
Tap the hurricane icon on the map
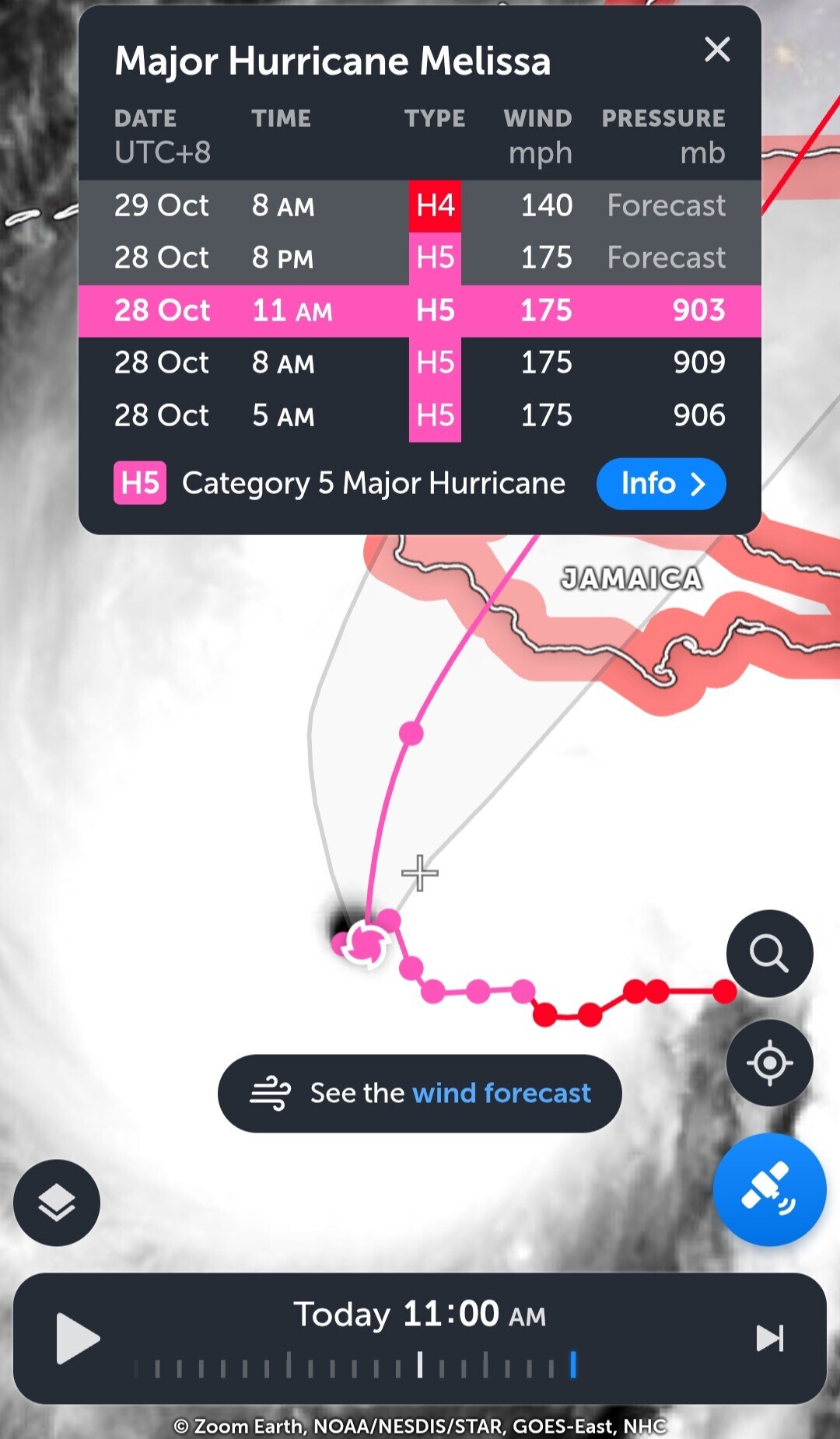(366, 944)
